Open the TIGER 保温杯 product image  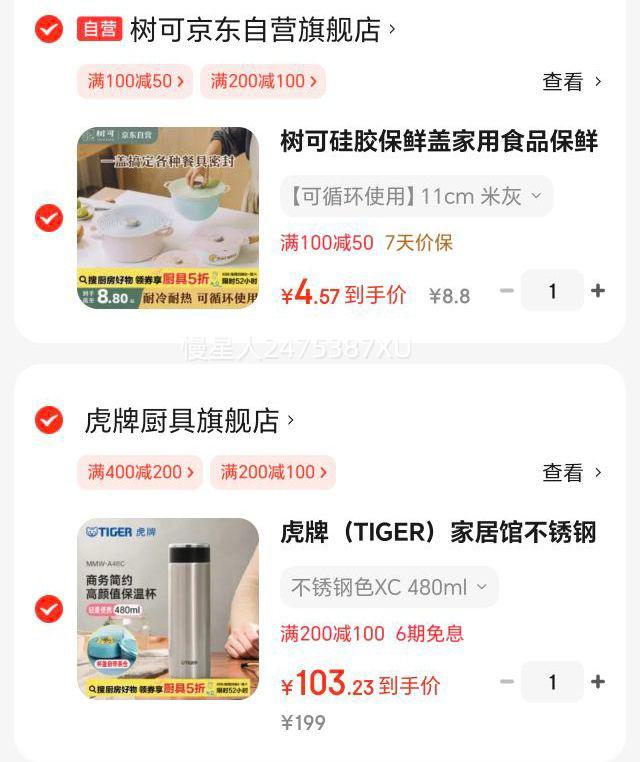[x=168, y=608]
